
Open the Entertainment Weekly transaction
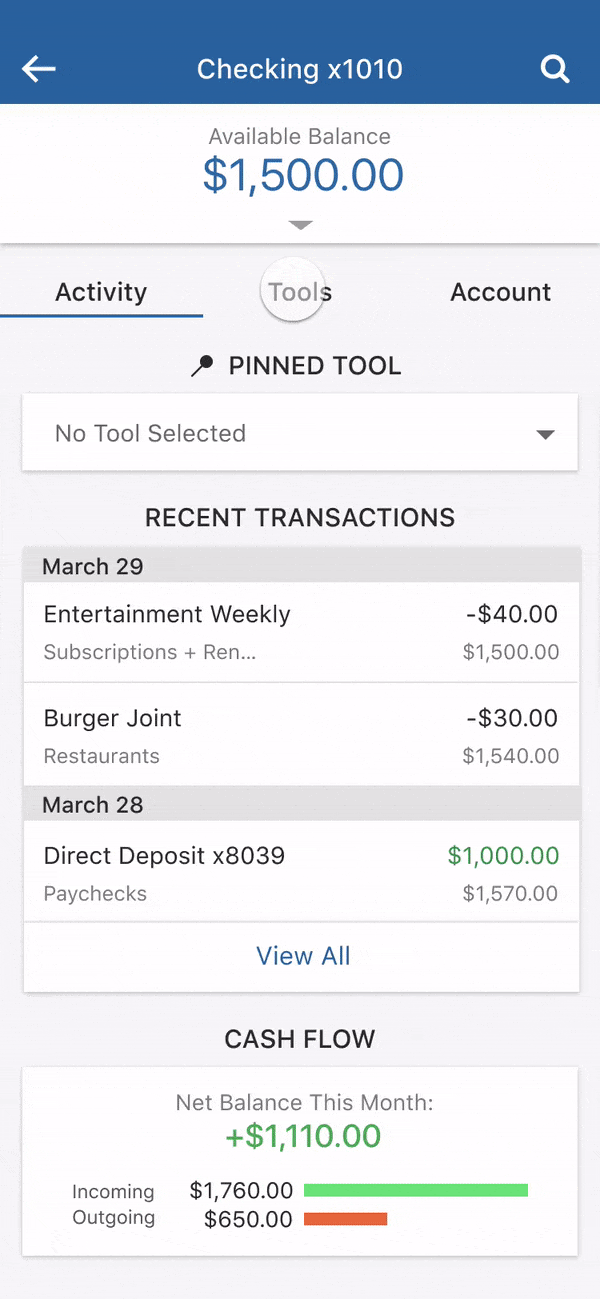(x=300, y=633)
